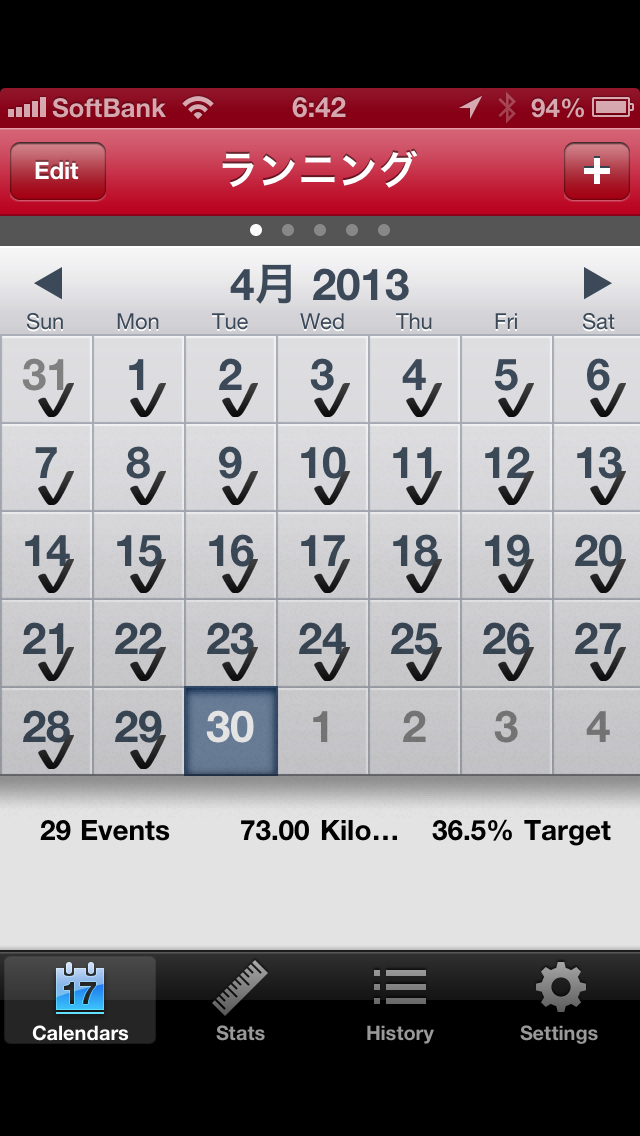Select April 15 on the calendar

(138, 555)
